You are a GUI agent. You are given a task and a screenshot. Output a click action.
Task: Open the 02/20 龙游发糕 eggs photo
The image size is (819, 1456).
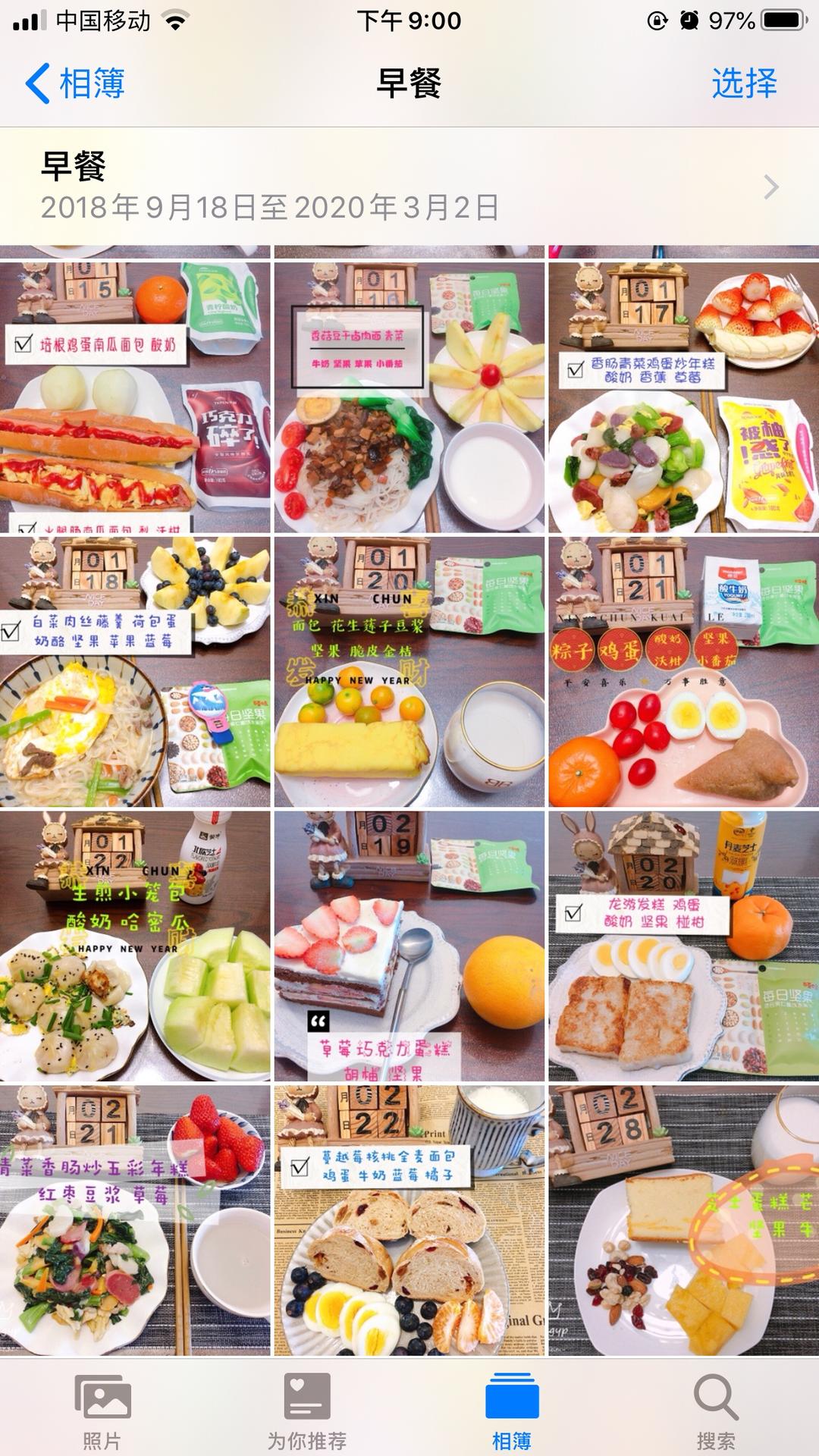pos(683,946)
